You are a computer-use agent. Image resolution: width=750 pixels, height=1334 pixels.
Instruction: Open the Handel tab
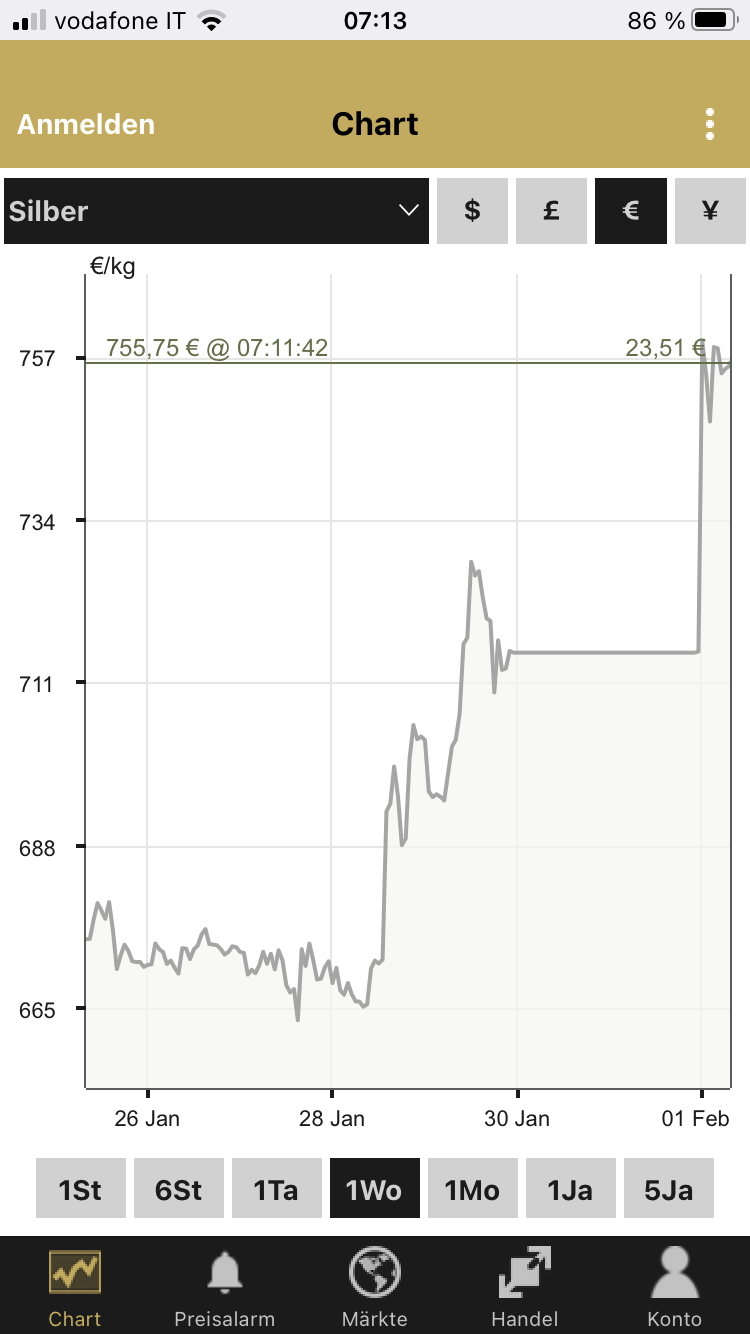pyautogui.click(x=525, y=1286)
